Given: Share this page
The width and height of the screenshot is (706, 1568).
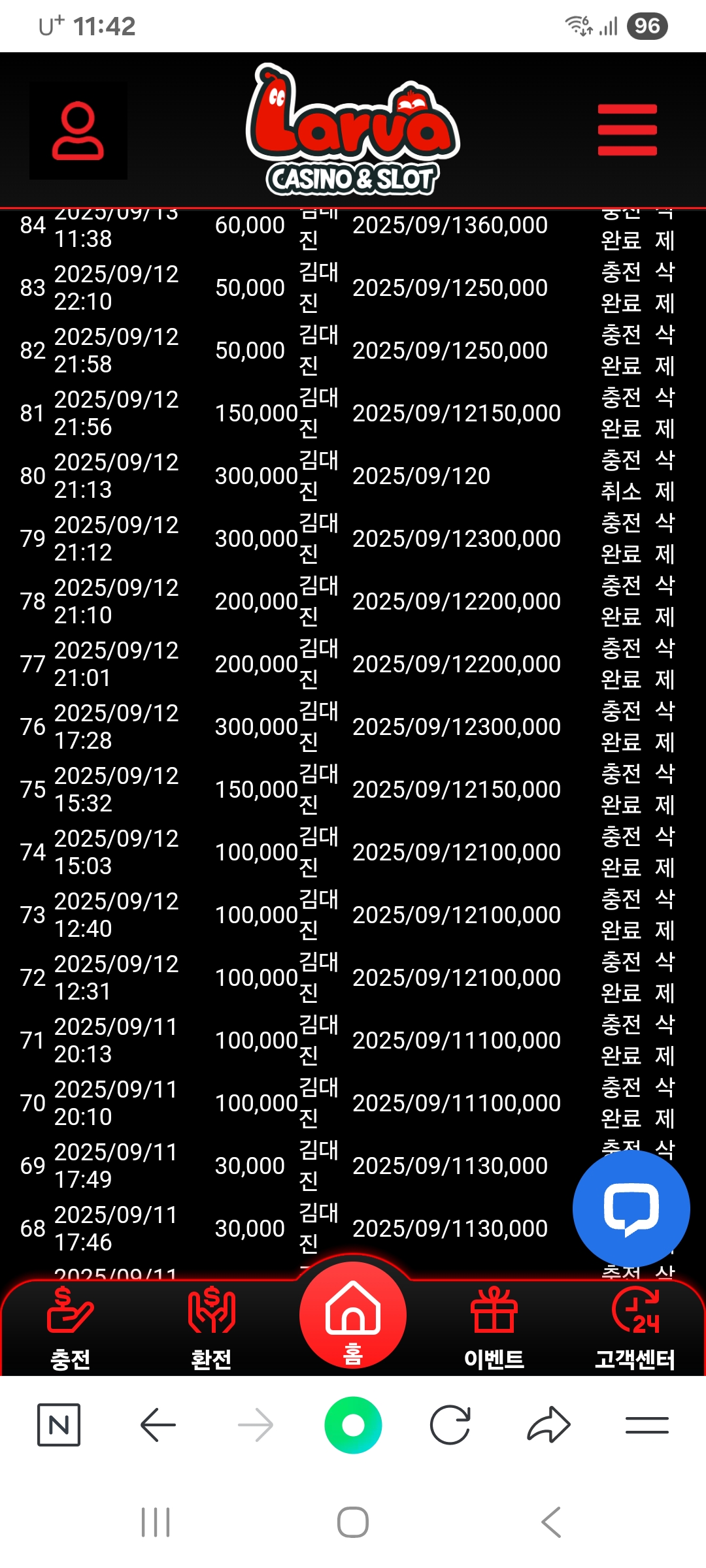Looking at the screenshot, I should (548, 1425).
